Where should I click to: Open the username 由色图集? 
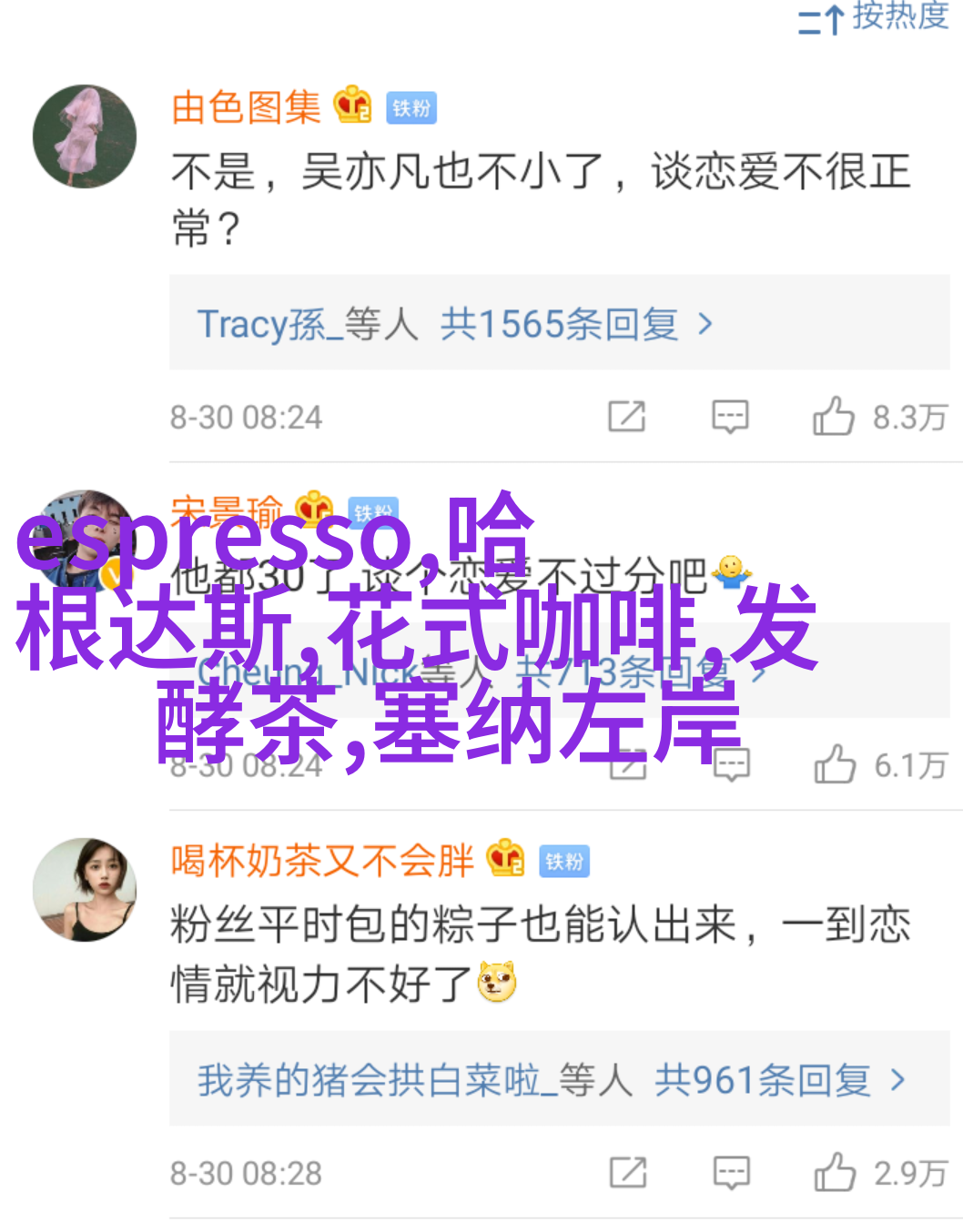pos(246,107)
